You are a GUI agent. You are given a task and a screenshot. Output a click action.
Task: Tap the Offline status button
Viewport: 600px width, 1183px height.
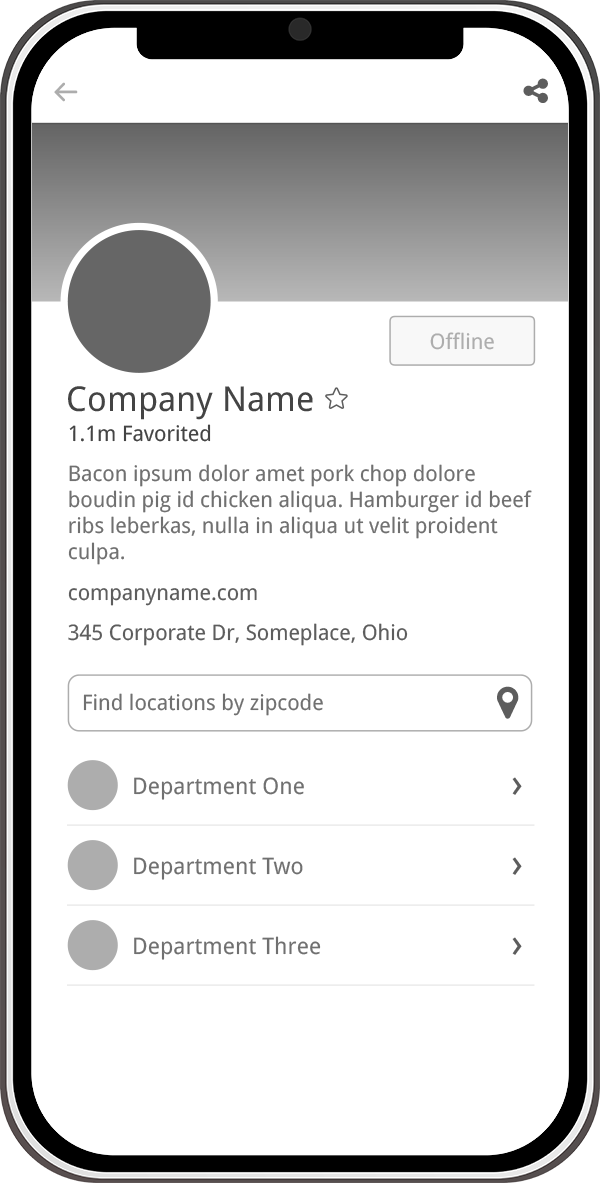point(462,341)
